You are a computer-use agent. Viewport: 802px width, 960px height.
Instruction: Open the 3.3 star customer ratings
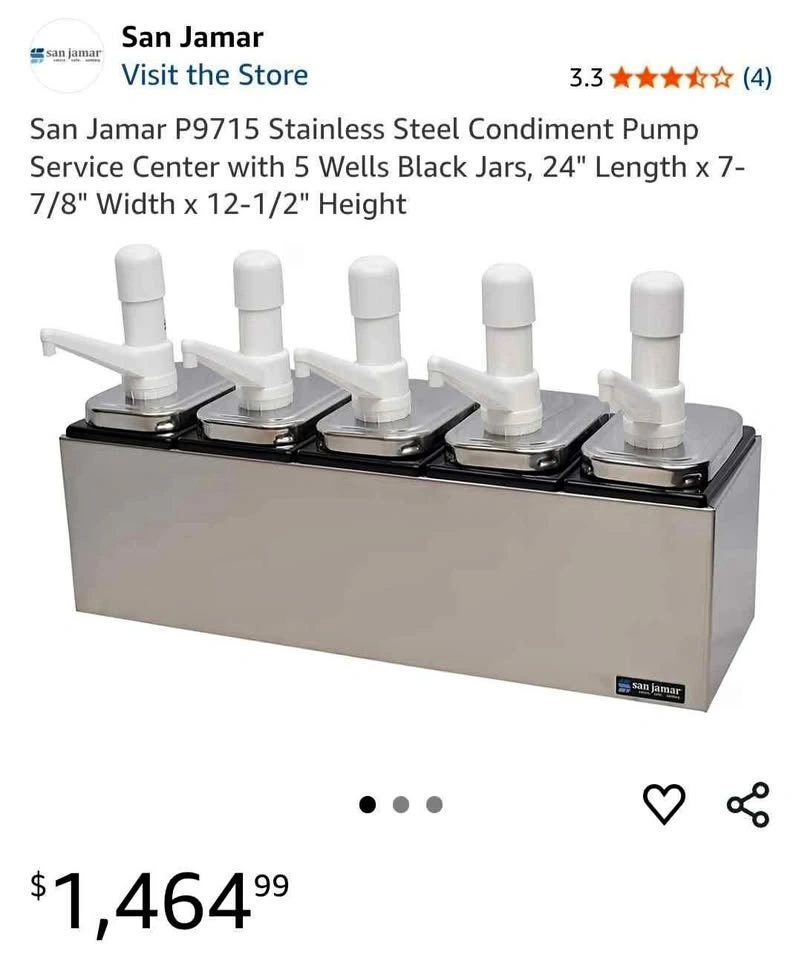coord(670,78)
